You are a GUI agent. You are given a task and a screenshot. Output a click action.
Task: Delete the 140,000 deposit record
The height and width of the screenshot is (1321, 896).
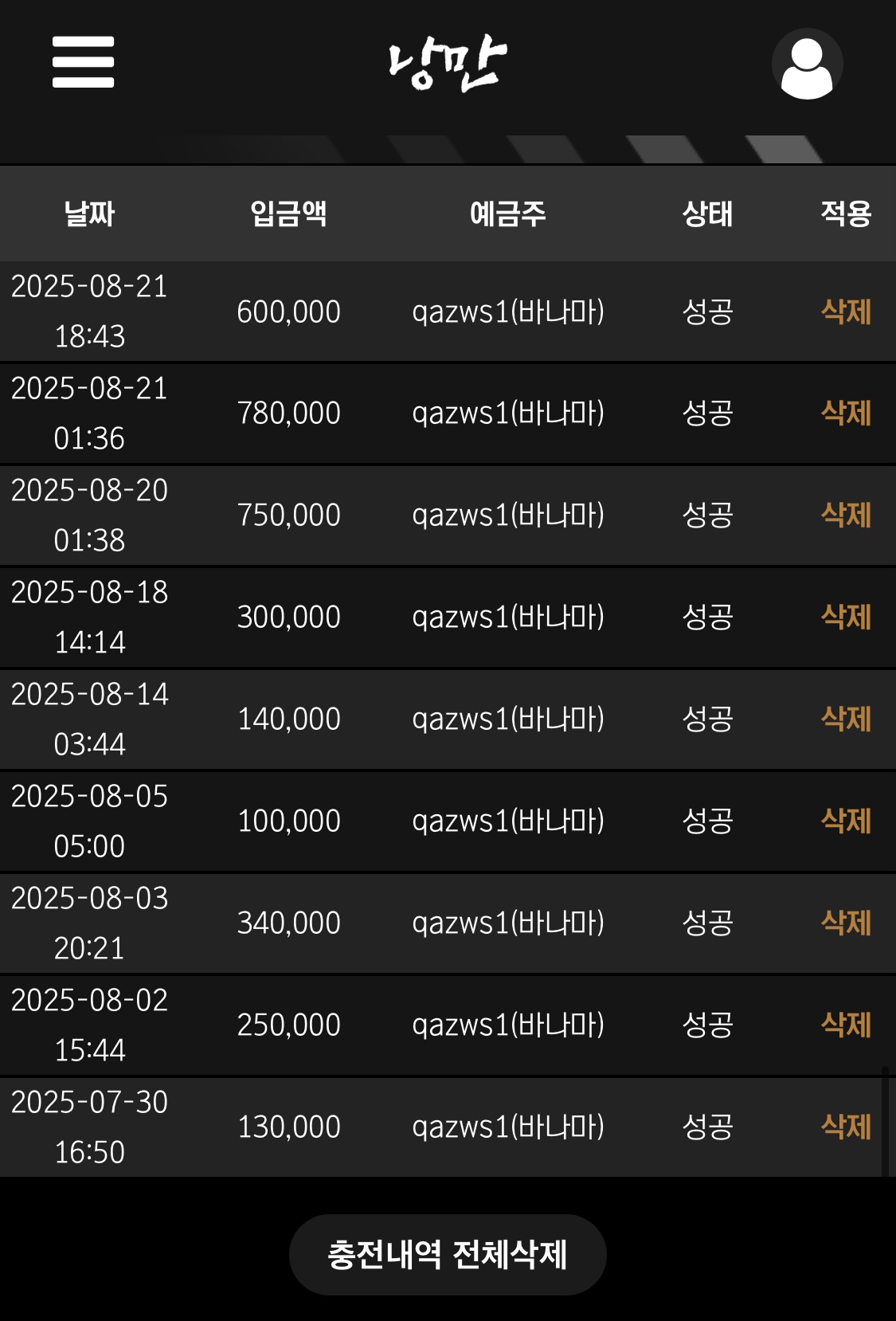[846, 719]
